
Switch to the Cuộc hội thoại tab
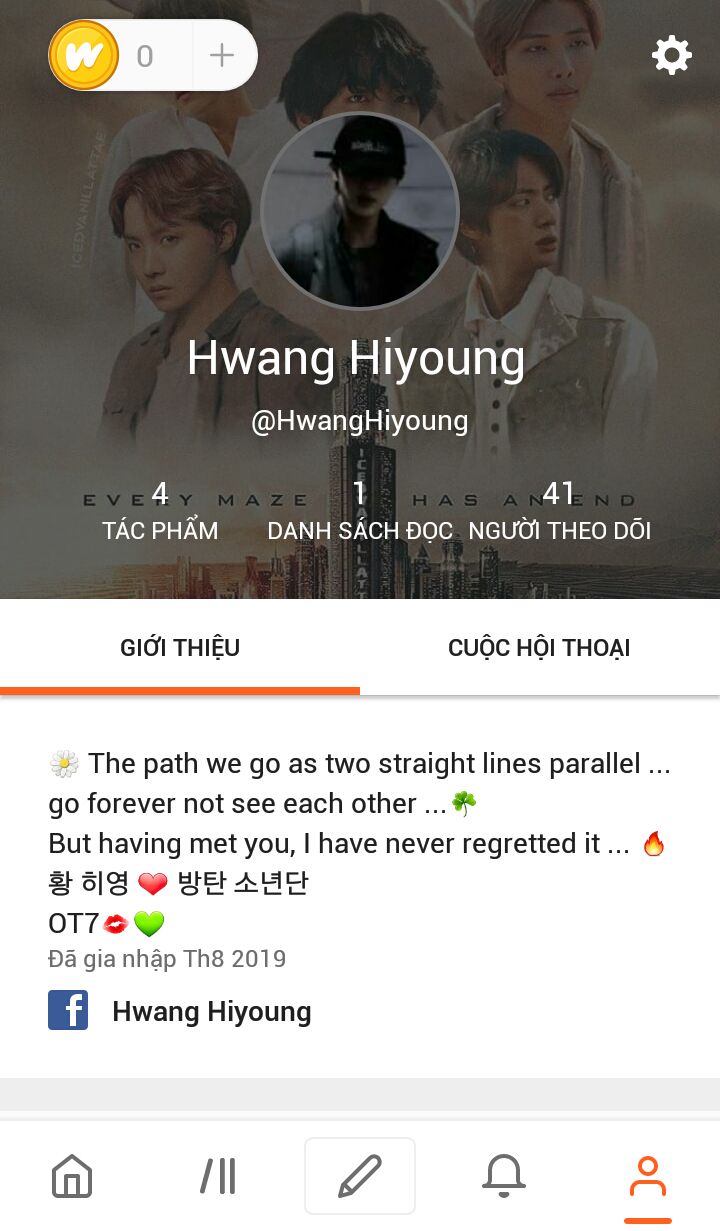click(x=539, y=647)
